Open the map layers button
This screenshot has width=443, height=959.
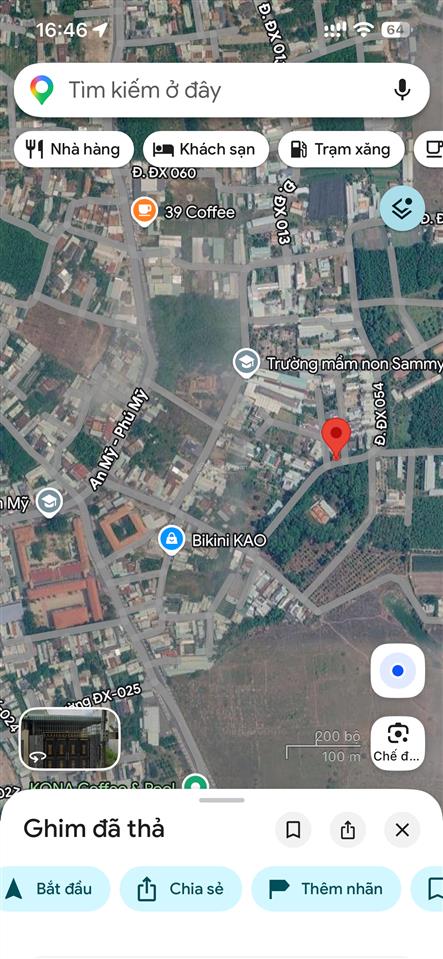click(403, 210)
